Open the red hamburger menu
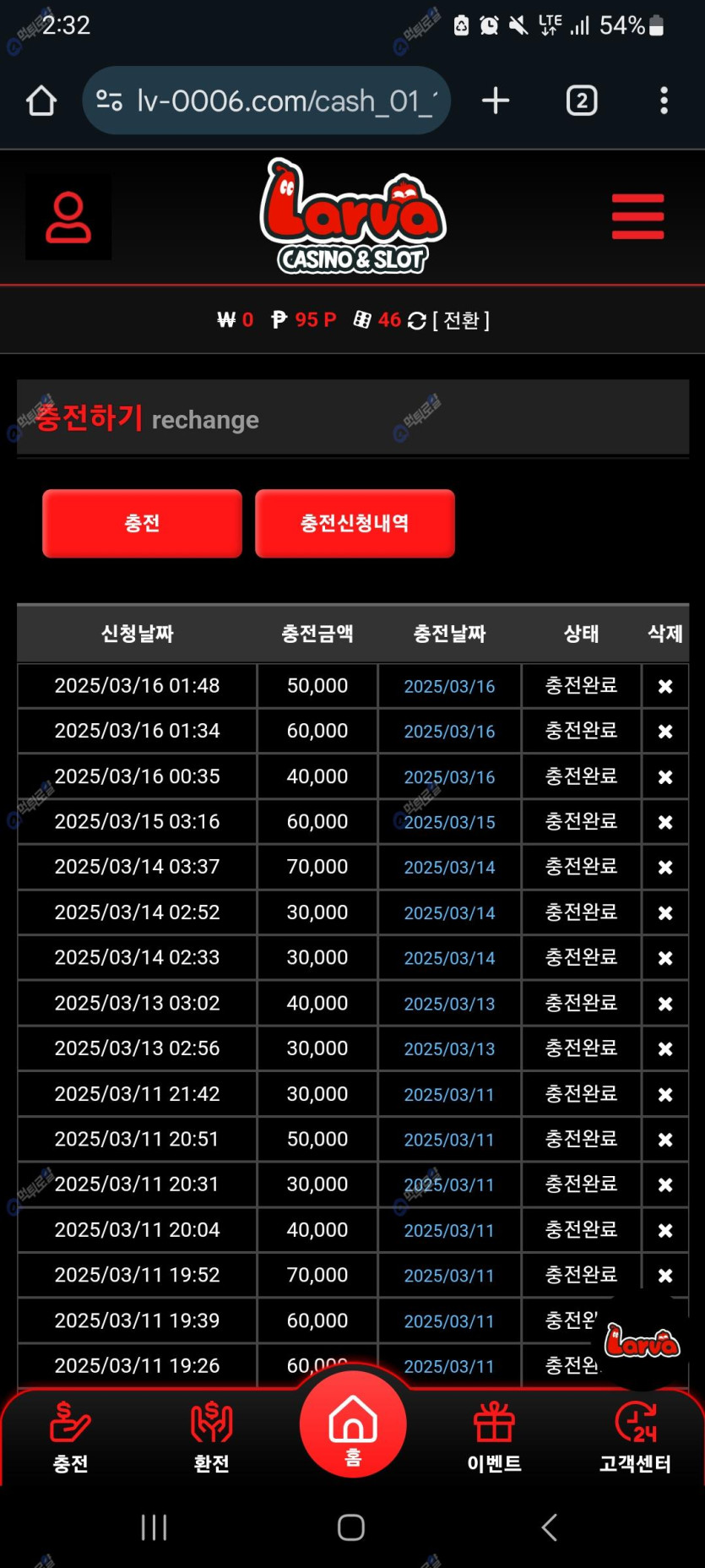The width and height of the screenshot is (705, 1568). [x=638, y=216]
